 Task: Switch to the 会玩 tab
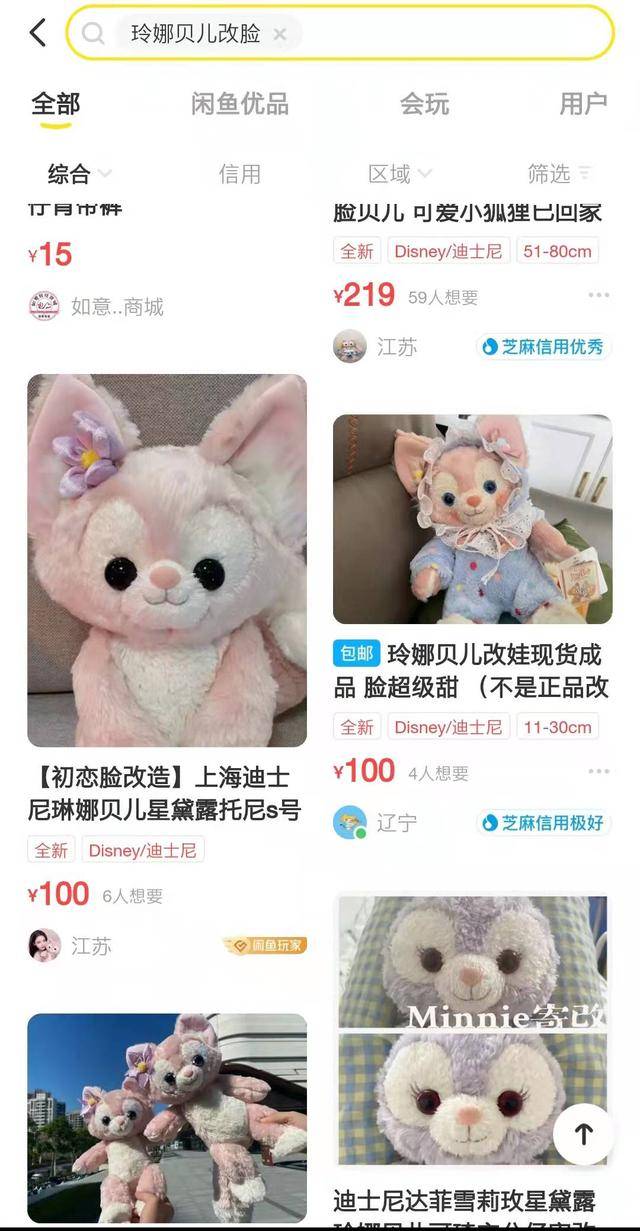click(425, 103)
